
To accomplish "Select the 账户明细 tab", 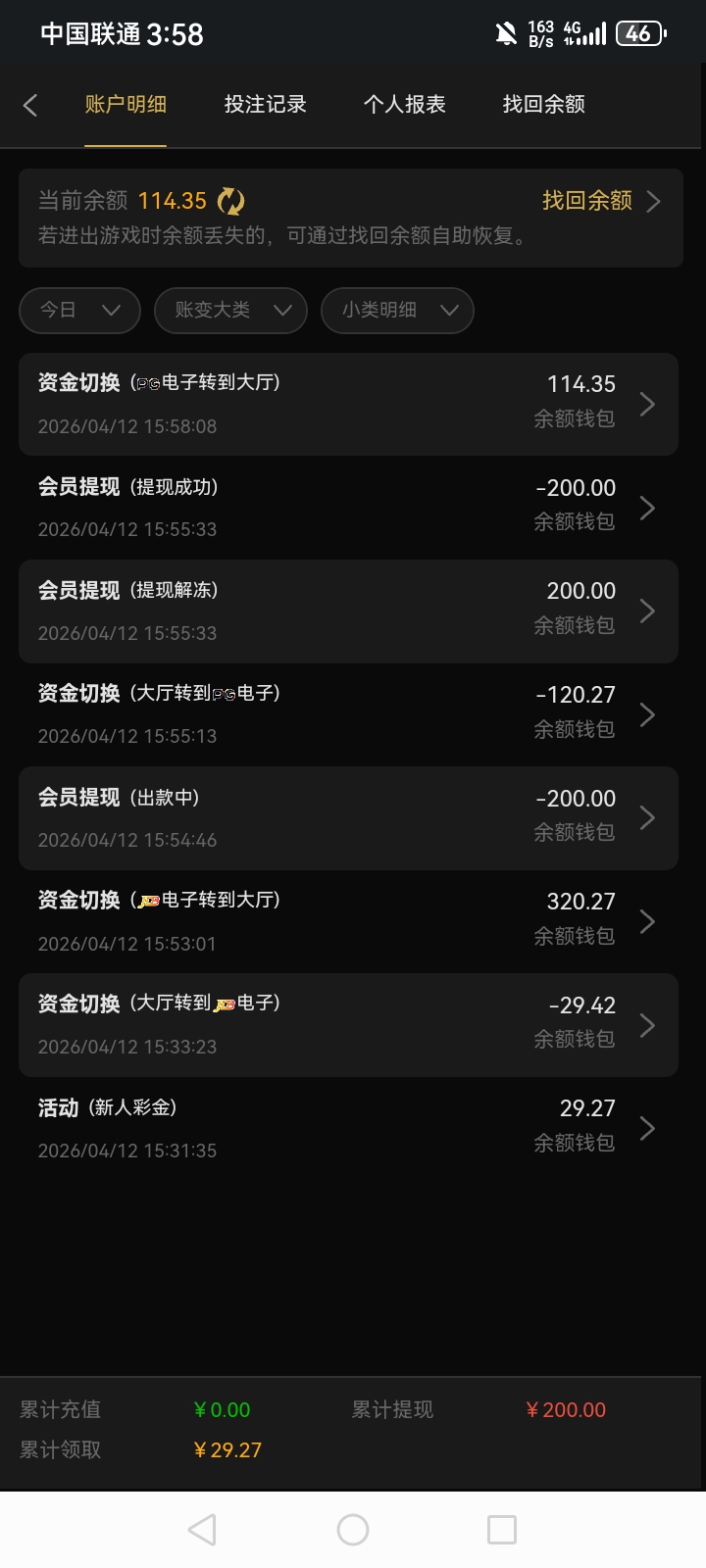I will pos(126,105).
